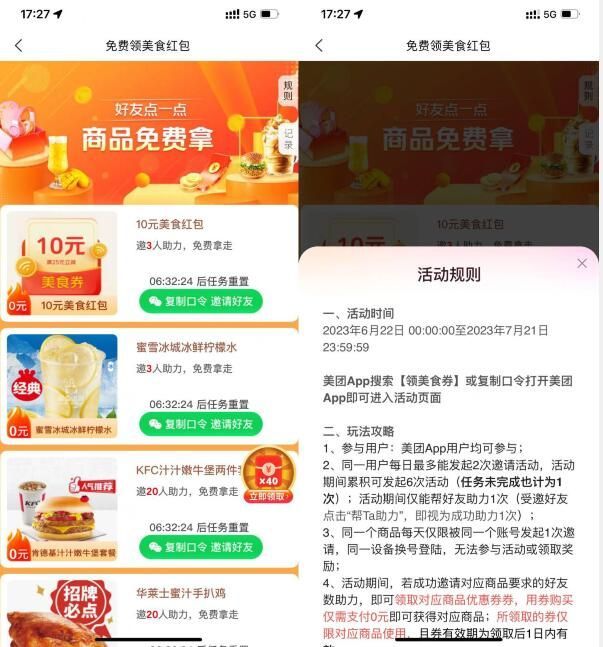This screenshot has width=603, height=647.
Task: Close the 活动规则 popup
Action: coord(582,263)
